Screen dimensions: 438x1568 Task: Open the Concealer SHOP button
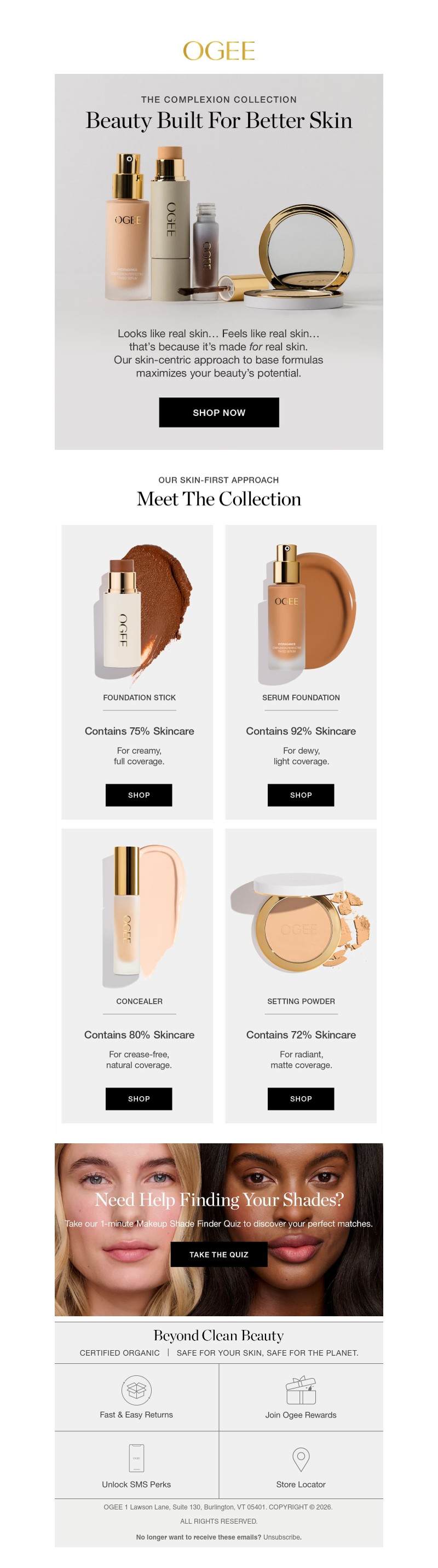pyautogui.click(x=139, y=1098)
